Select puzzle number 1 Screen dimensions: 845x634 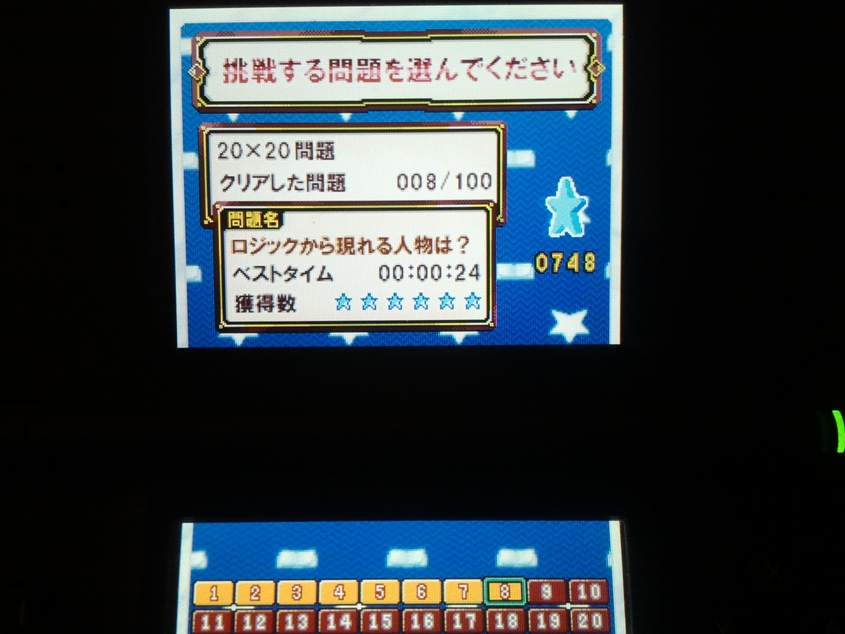pos(213,592)
